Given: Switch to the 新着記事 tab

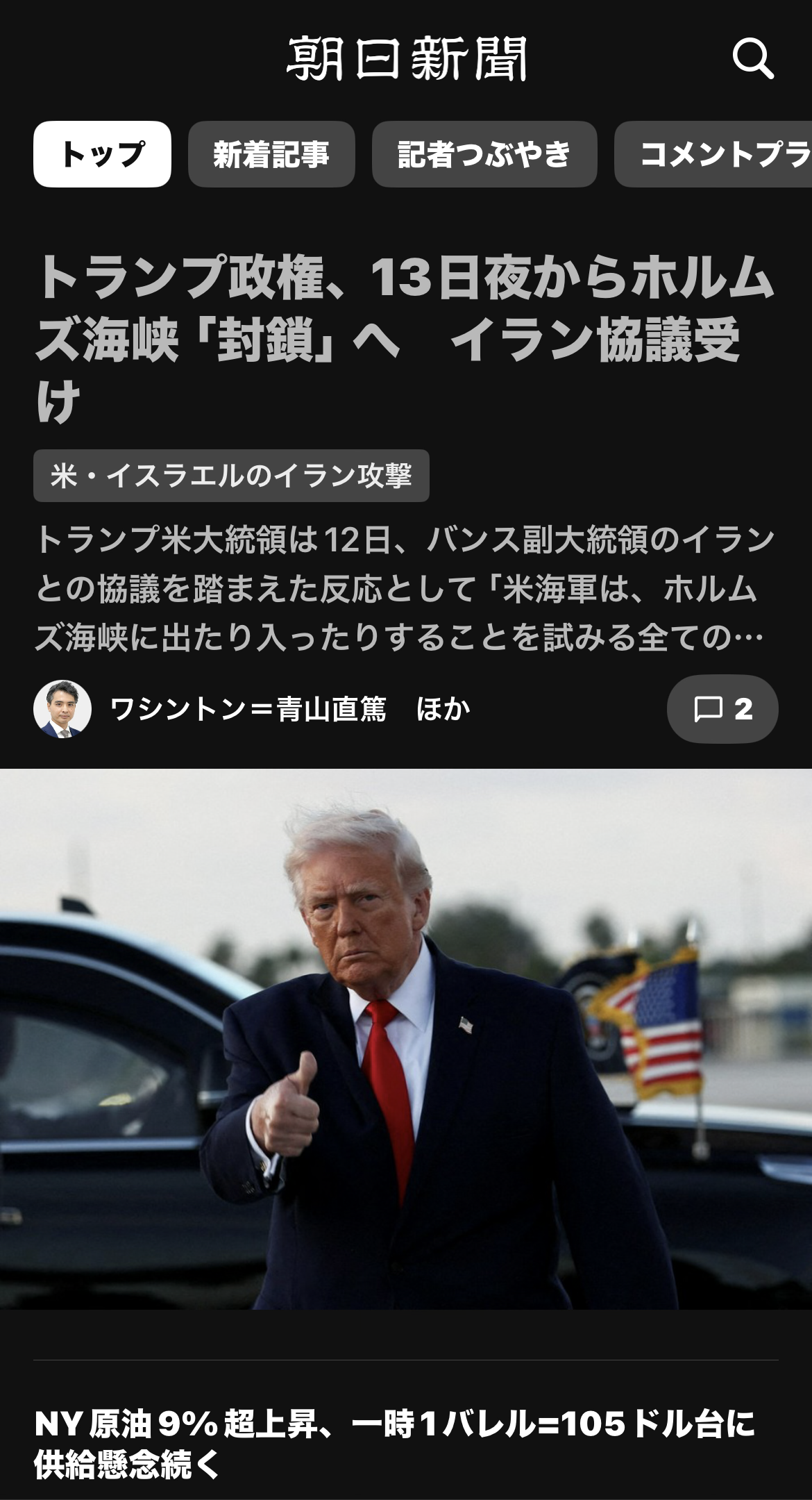Looking at the screenshot, I should (x=271, y=154).
